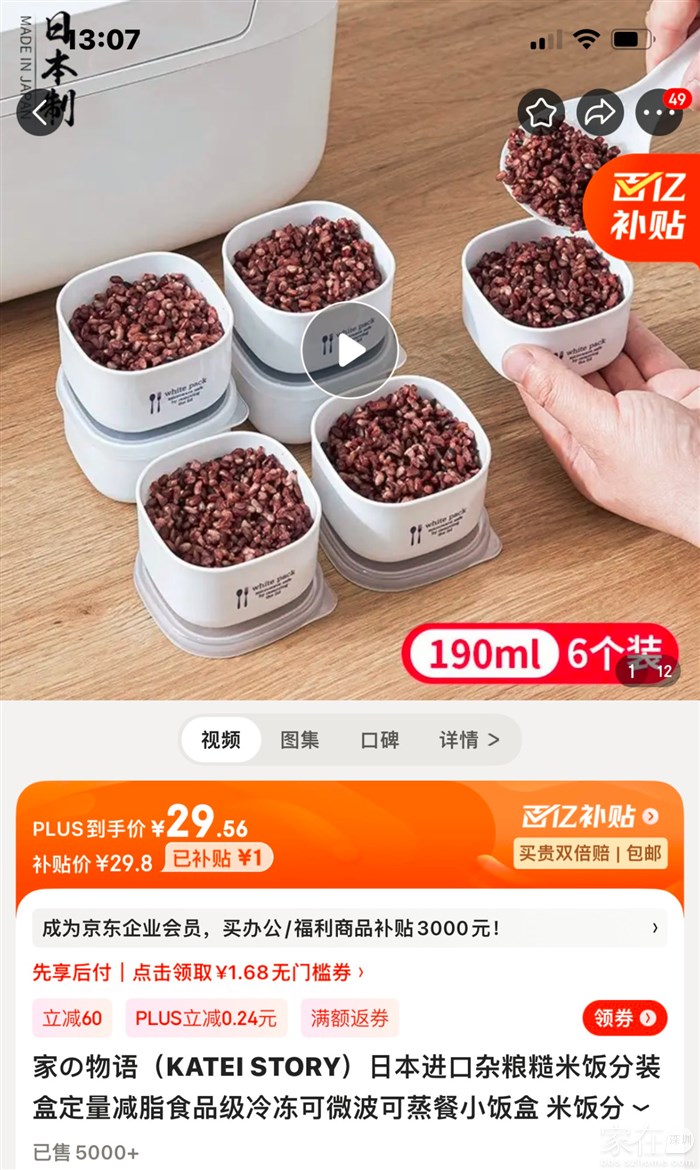Select the 视频 tab
Image resolution: width=700 pixels, height=1170 pixels.
click(x=221, y=740)
